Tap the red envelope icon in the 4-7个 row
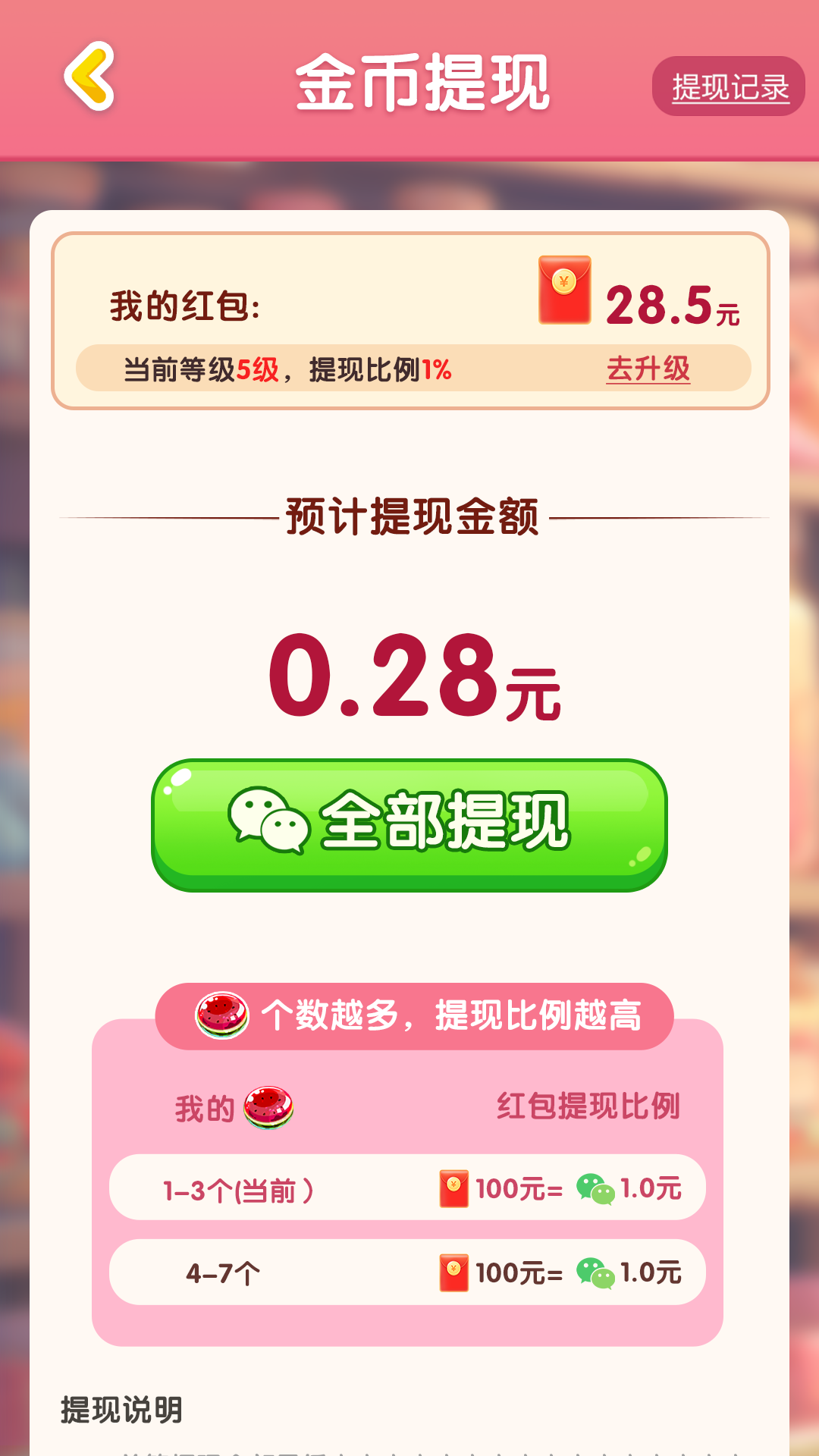Viewport: 819px width, 1456px height. pos(453,1272)
